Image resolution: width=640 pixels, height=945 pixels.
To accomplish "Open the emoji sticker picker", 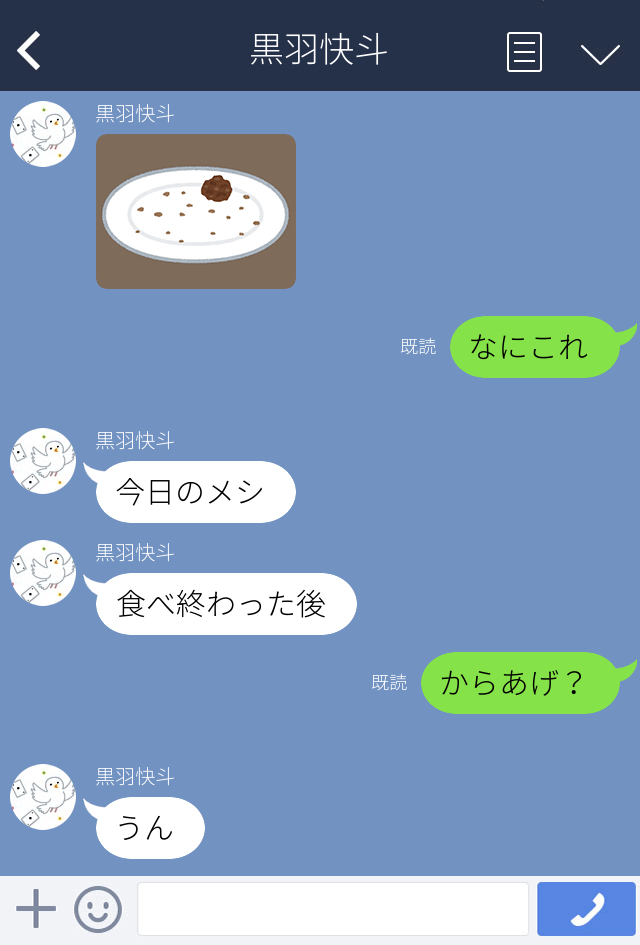I will [x=98, y=909].
